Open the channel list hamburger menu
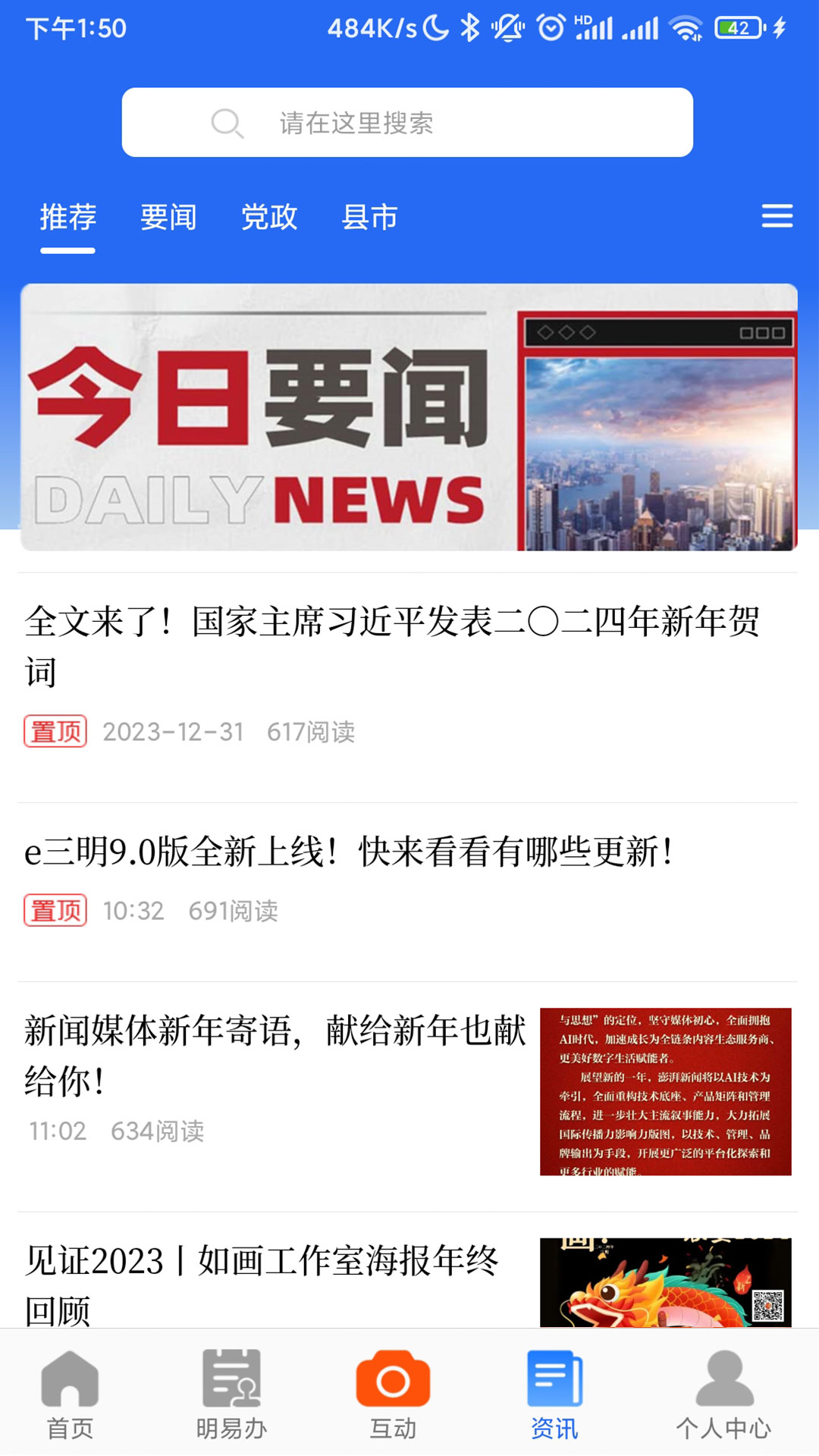Viewport: 819px width, 1456px height. pyautogui.click(x=777, y=216)
